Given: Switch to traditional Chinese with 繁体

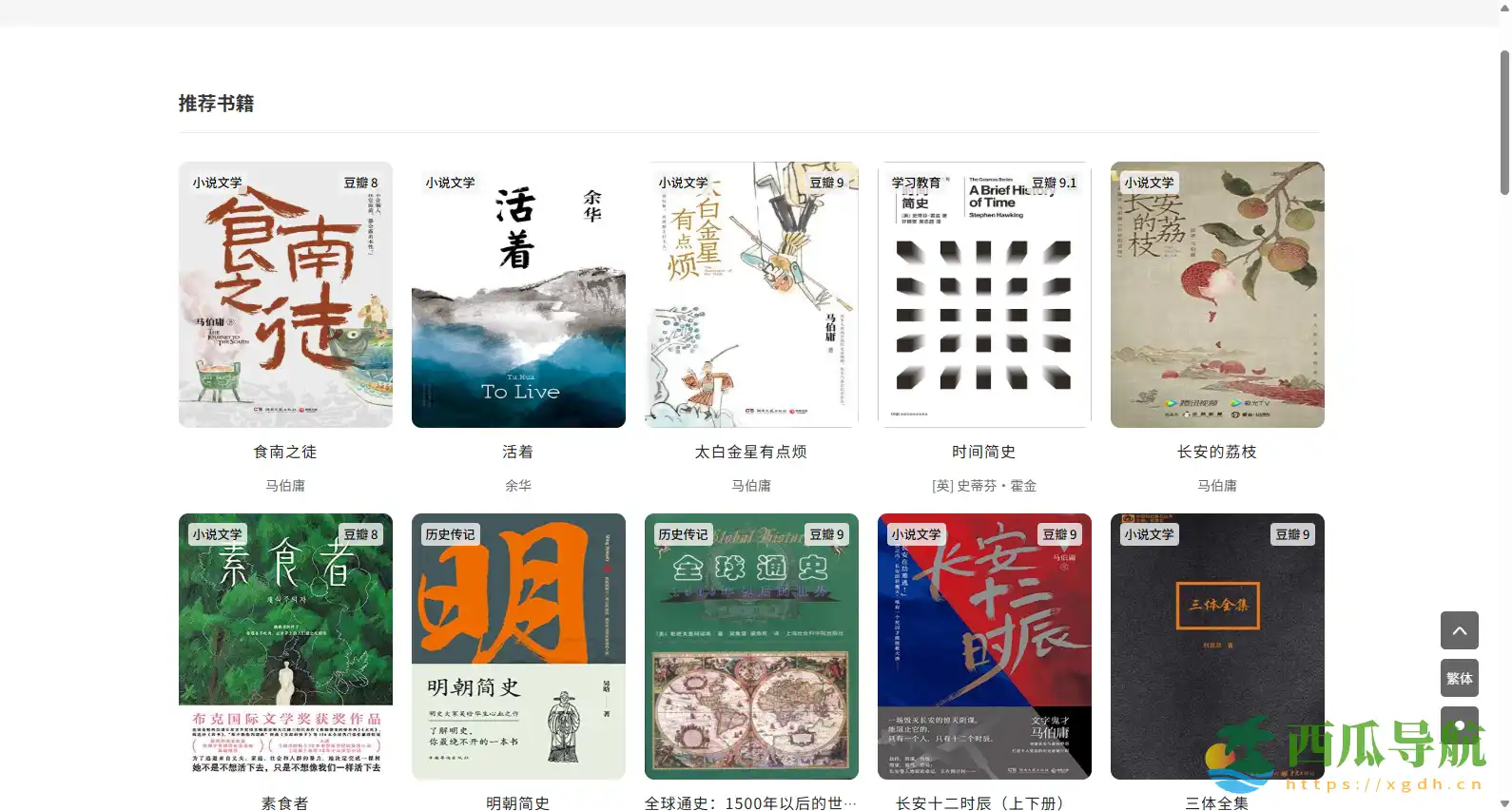Looking at the screenshot, I should [1459, 678].
